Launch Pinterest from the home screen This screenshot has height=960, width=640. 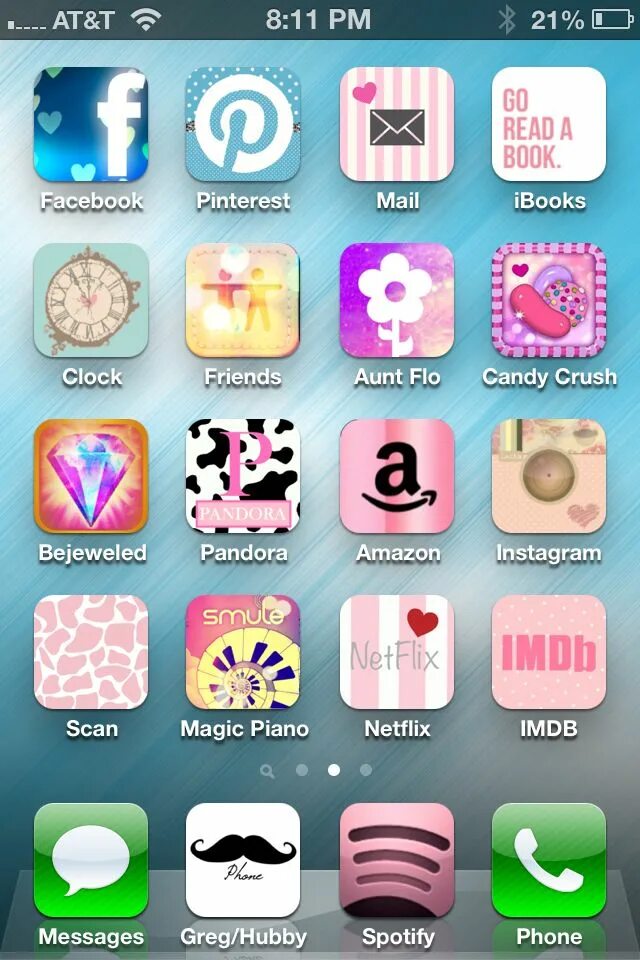pos(243,124)
